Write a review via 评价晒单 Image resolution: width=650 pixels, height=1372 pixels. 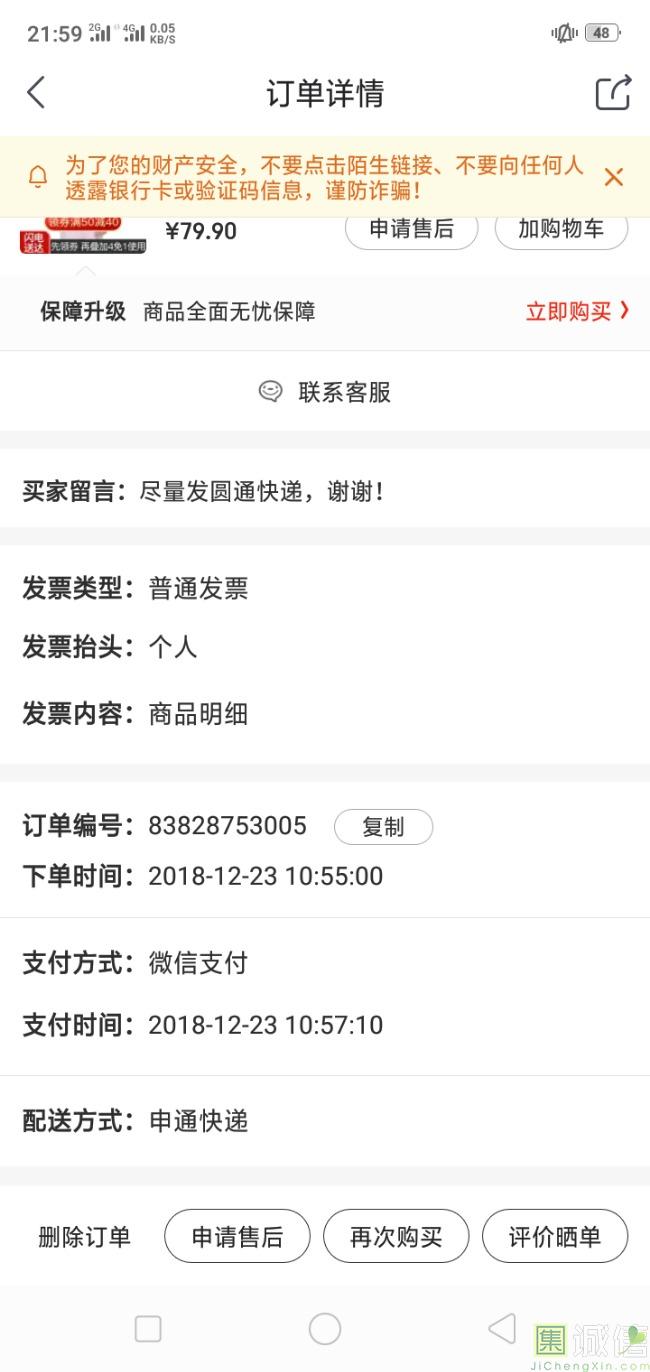coord(555,1237)
